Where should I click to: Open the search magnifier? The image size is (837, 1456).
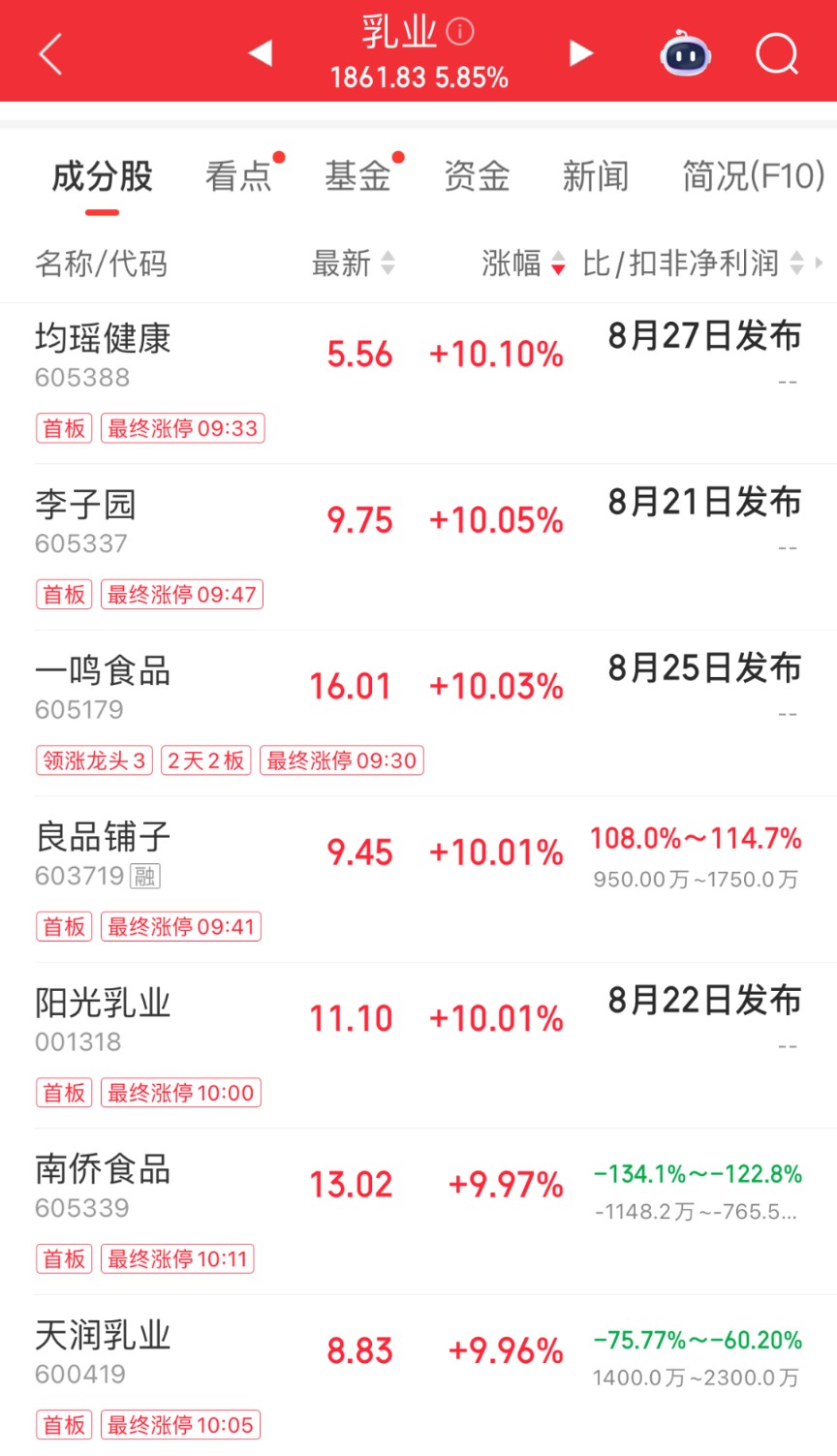[x=777, y=53]
